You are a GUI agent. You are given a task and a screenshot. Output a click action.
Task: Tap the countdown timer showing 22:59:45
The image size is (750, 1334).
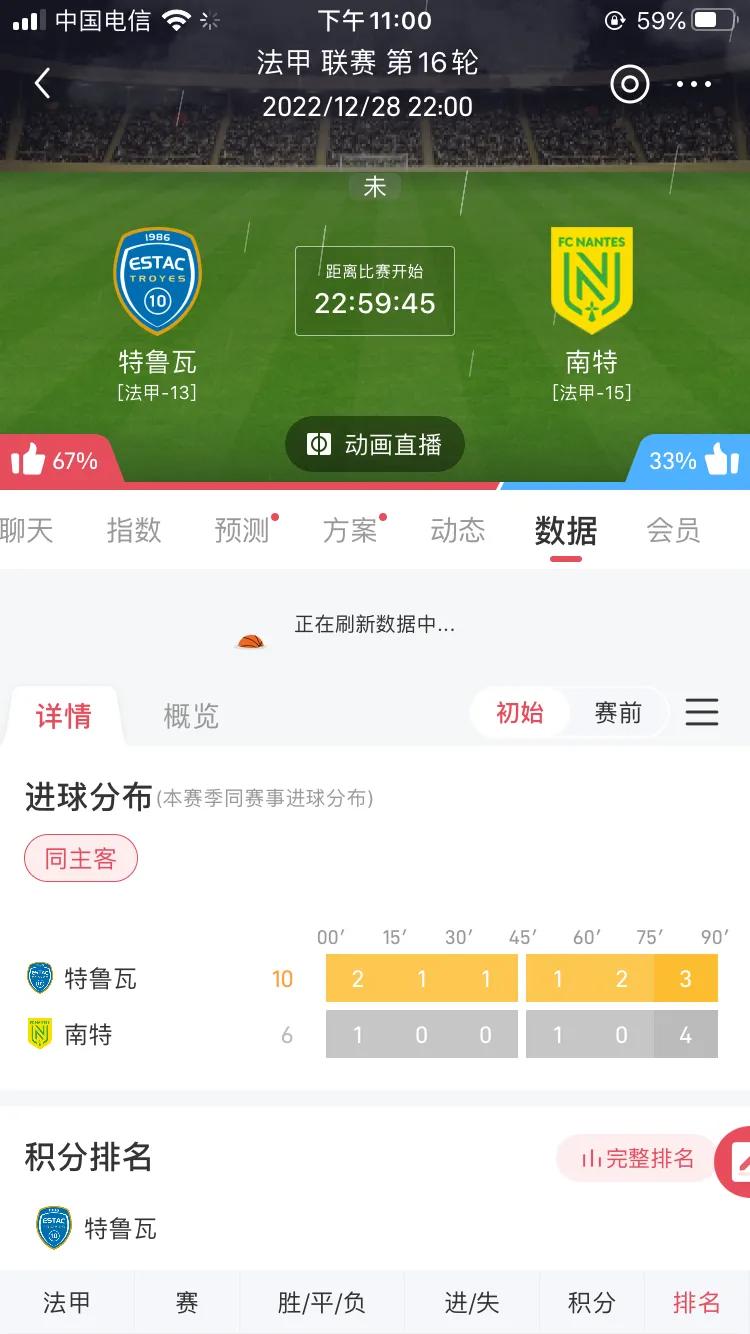[x=375, y=302]
